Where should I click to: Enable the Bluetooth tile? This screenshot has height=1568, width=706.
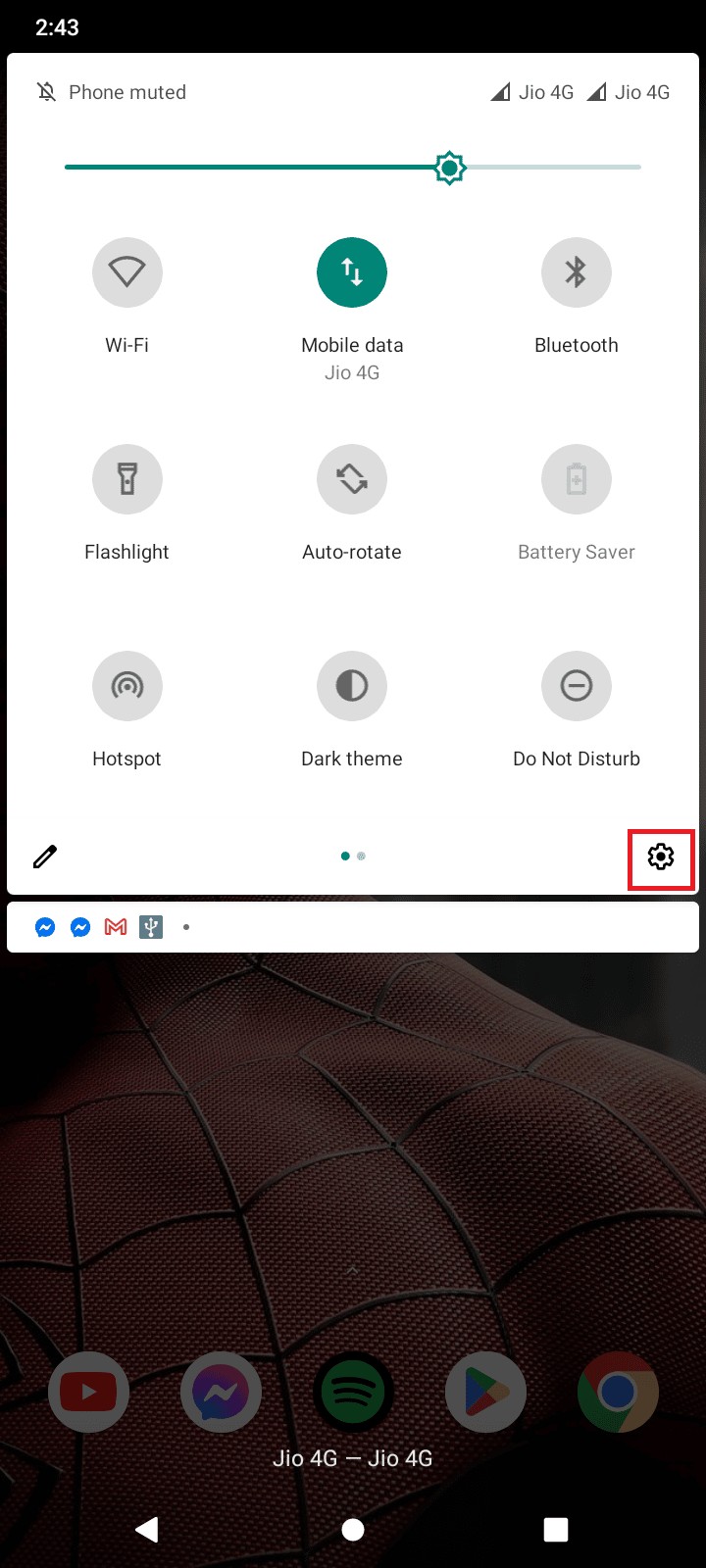(577, 272)
